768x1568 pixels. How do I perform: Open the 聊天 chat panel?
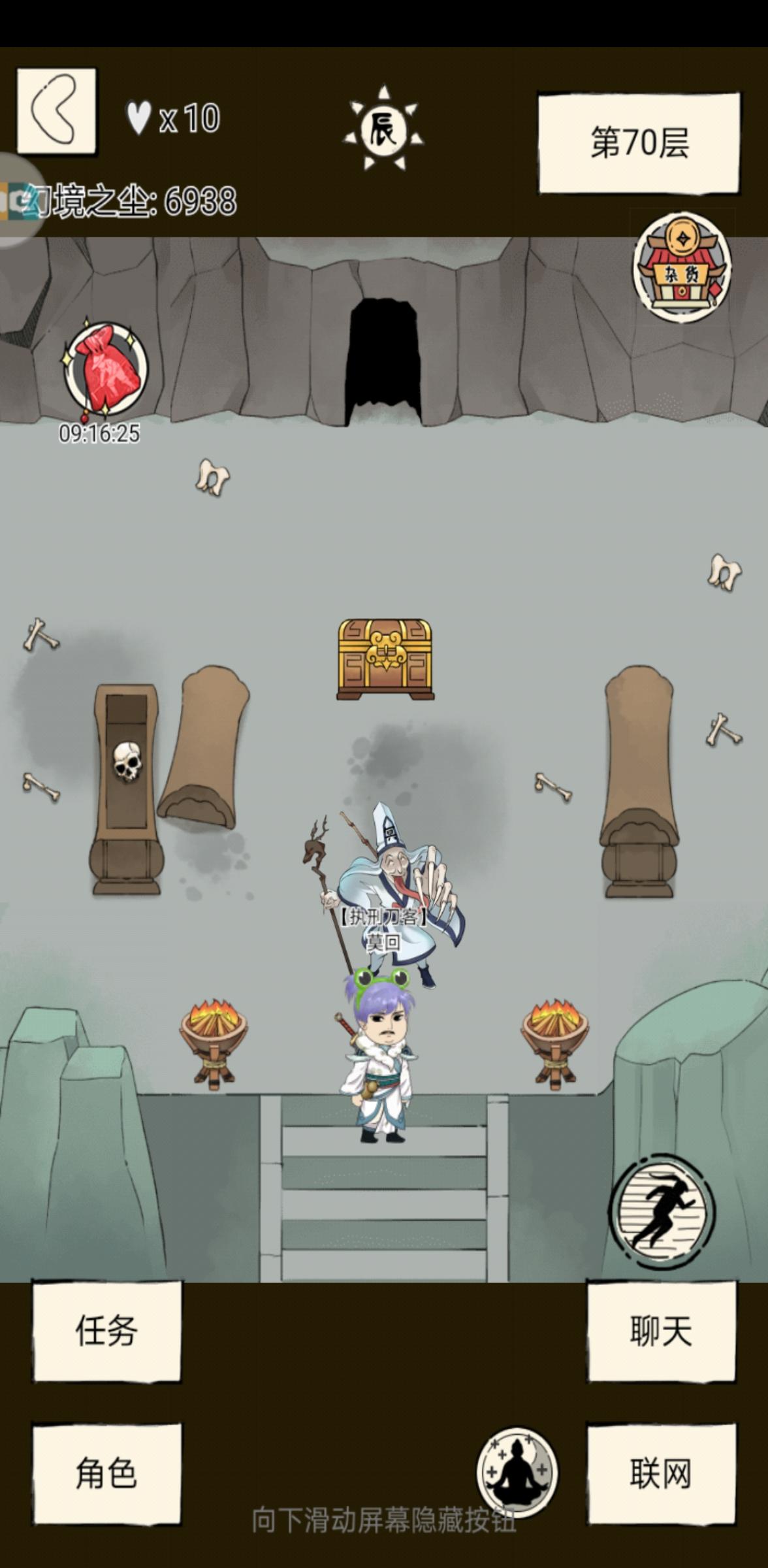(x=662, y=1328)
